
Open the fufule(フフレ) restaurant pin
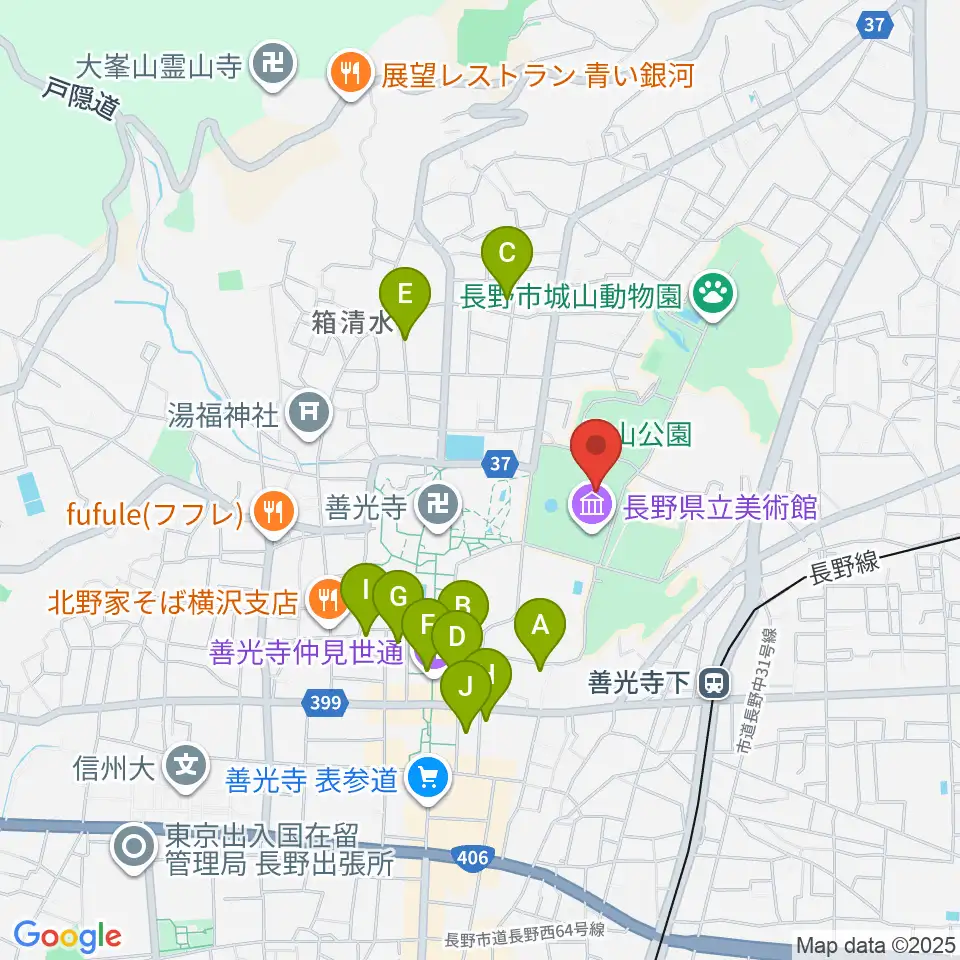tap(275, 512)
